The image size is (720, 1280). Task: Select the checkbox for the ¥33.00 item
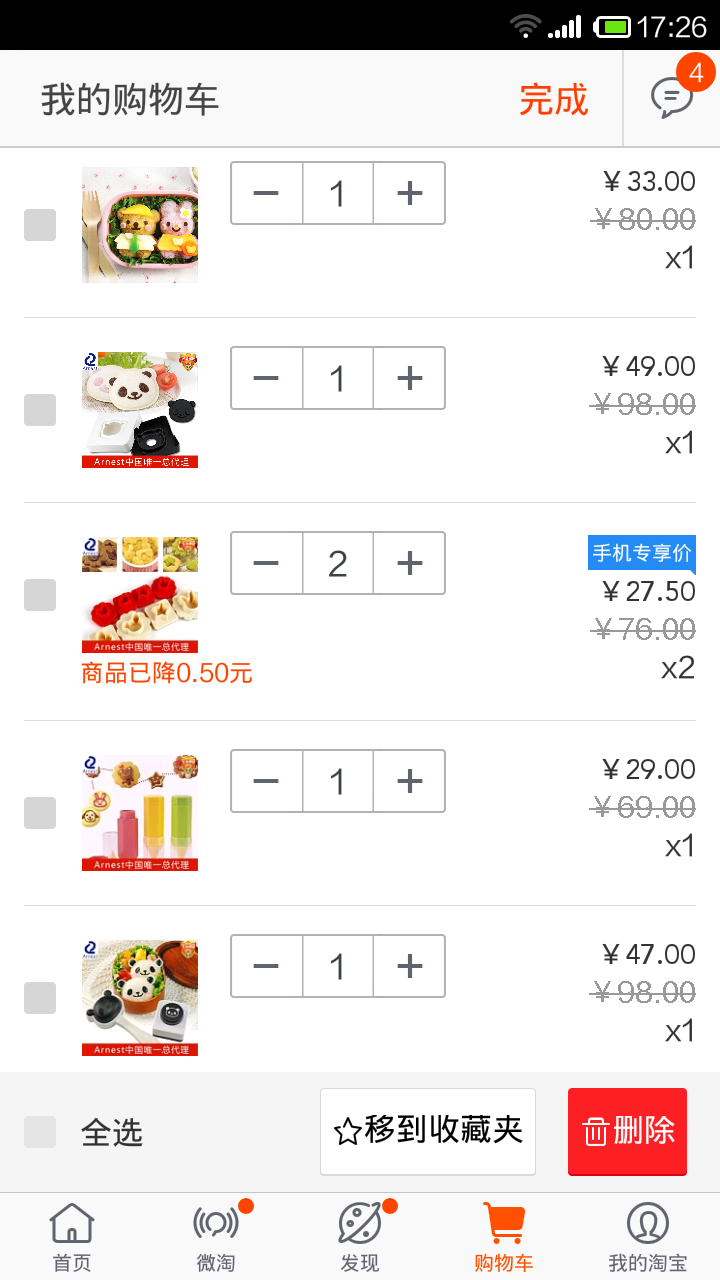40,225
